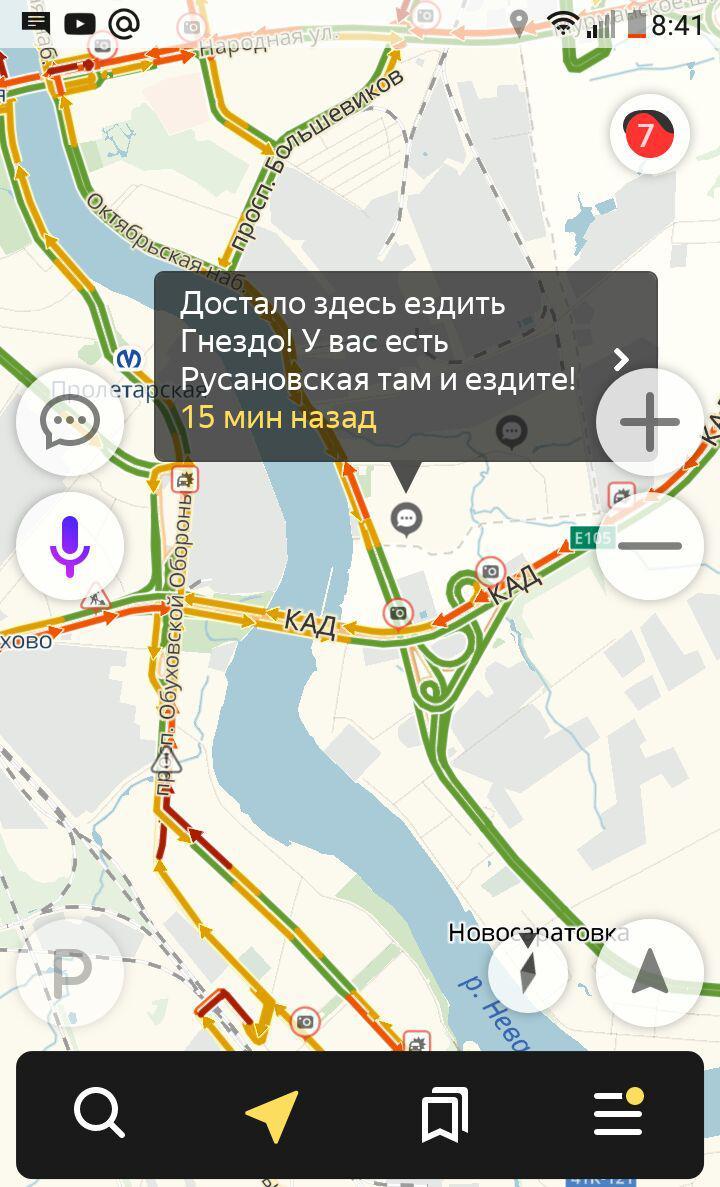The height and width of the screenshot is (1187, 720).
Task: Open search from the bottom bar
Action: tap(100, 1113)
